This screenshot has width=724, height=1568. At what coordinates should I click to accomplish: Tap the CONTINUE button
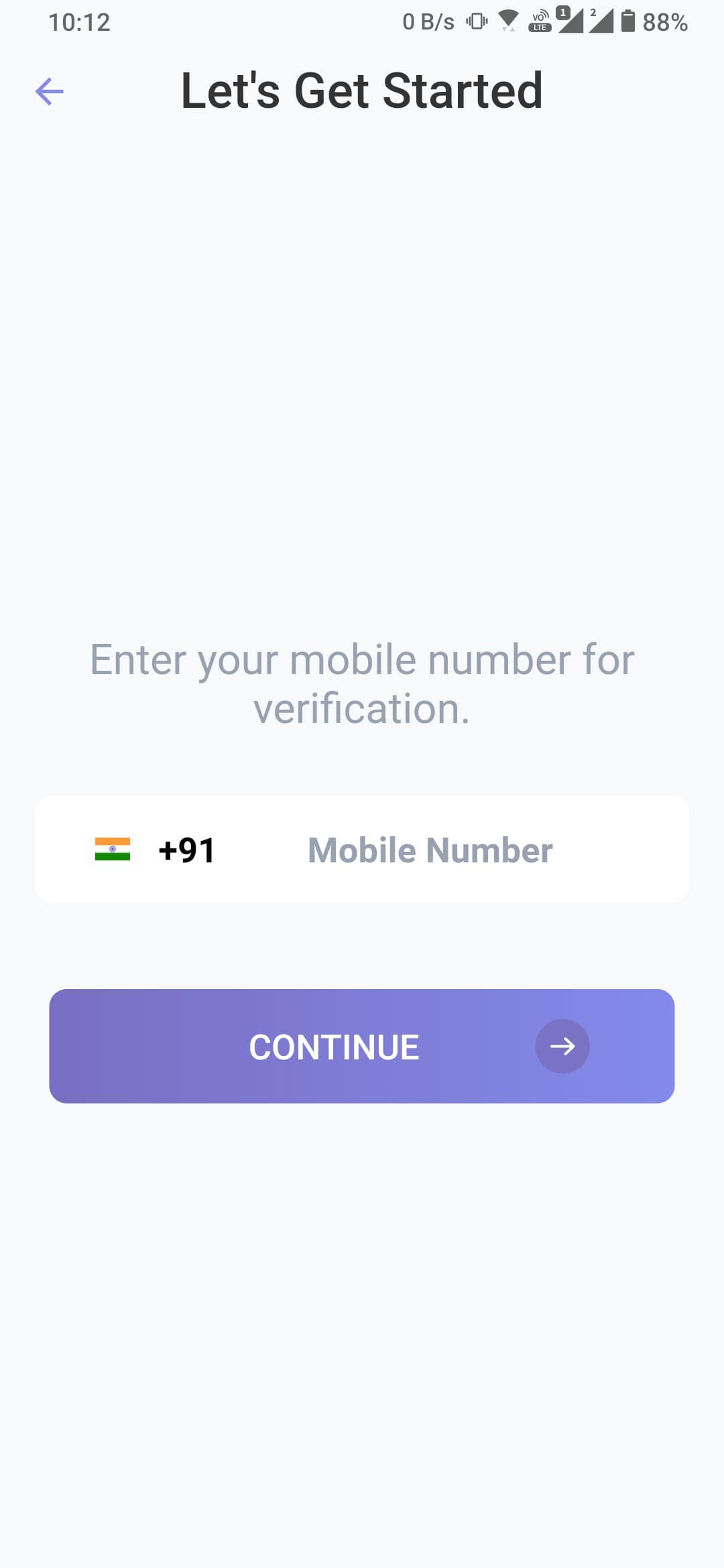(361, 1046)
